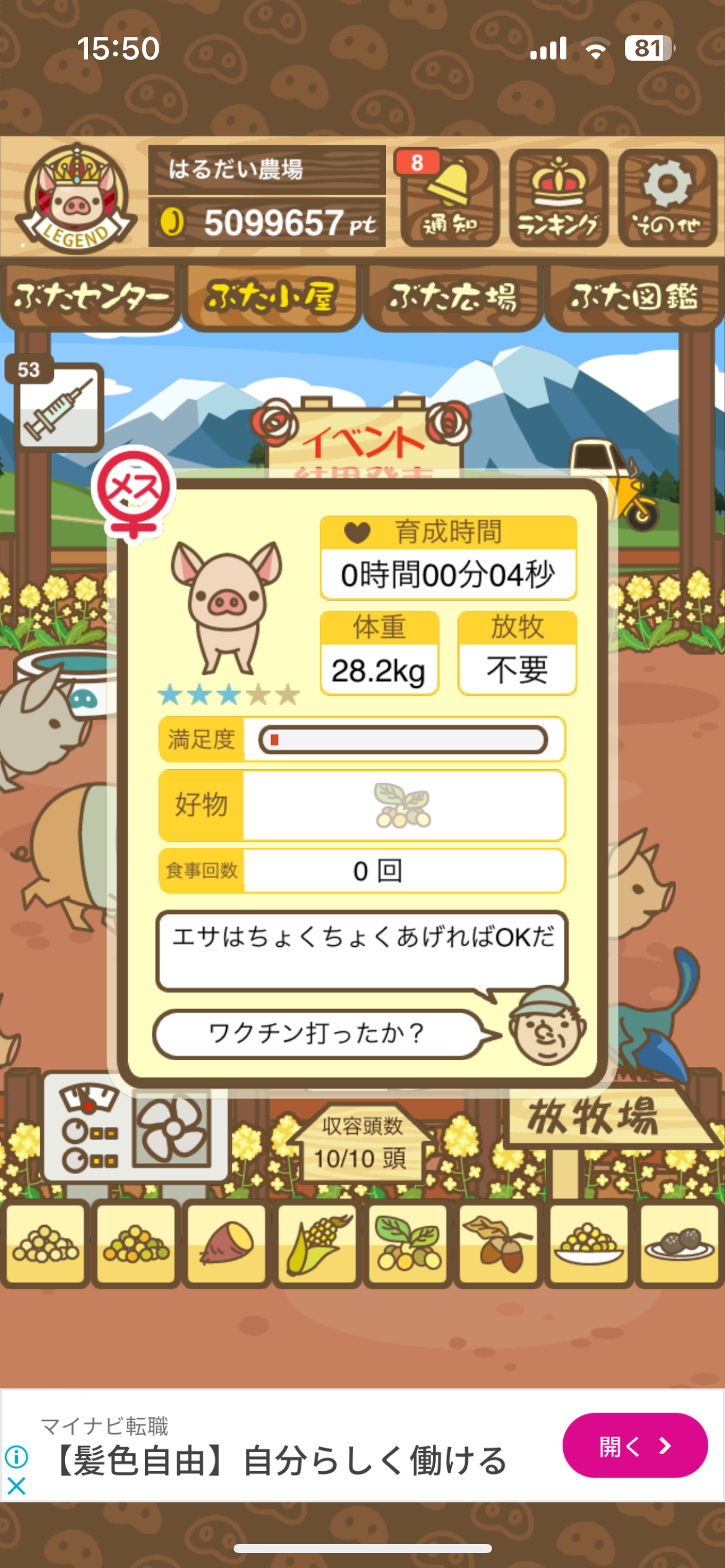Open the 通知 notifications bell
The height and width of the screenshot is (1568, 725).
coord(449,198)
